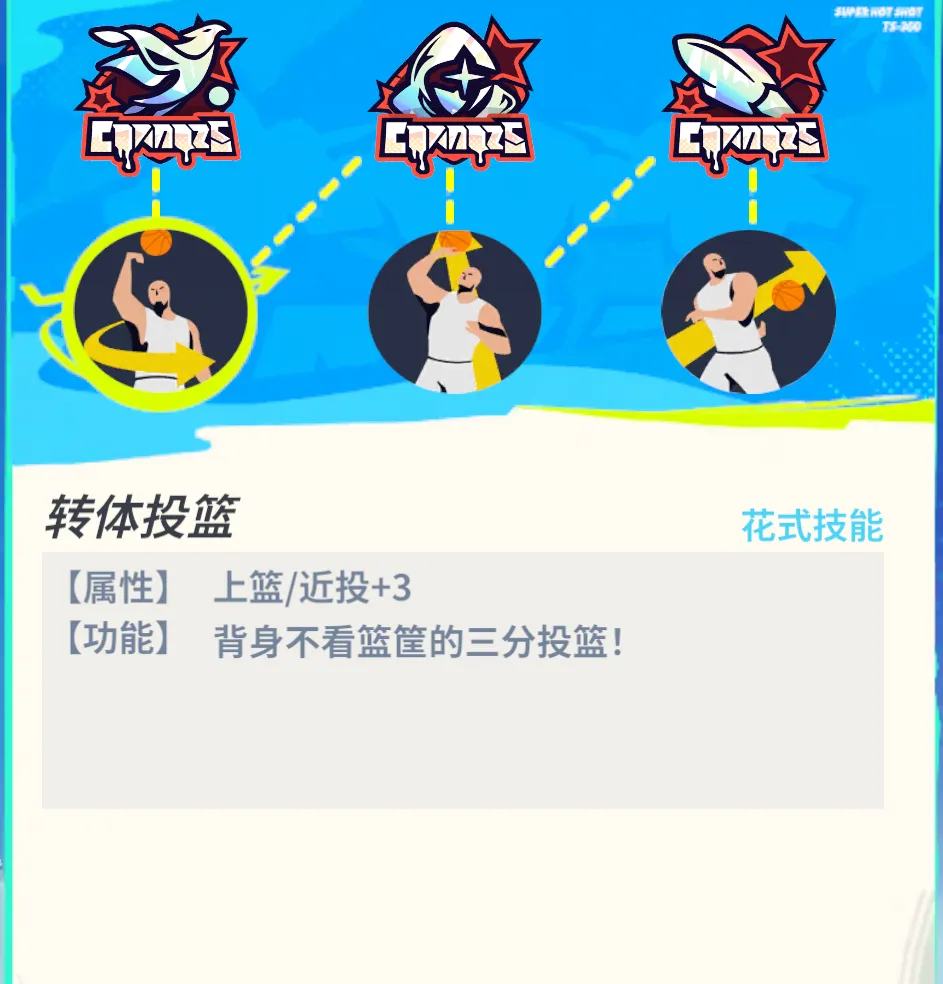Select the middle skill with ball overhead
The height and width of the screenshot is (984, 943).
click(455, 311)
